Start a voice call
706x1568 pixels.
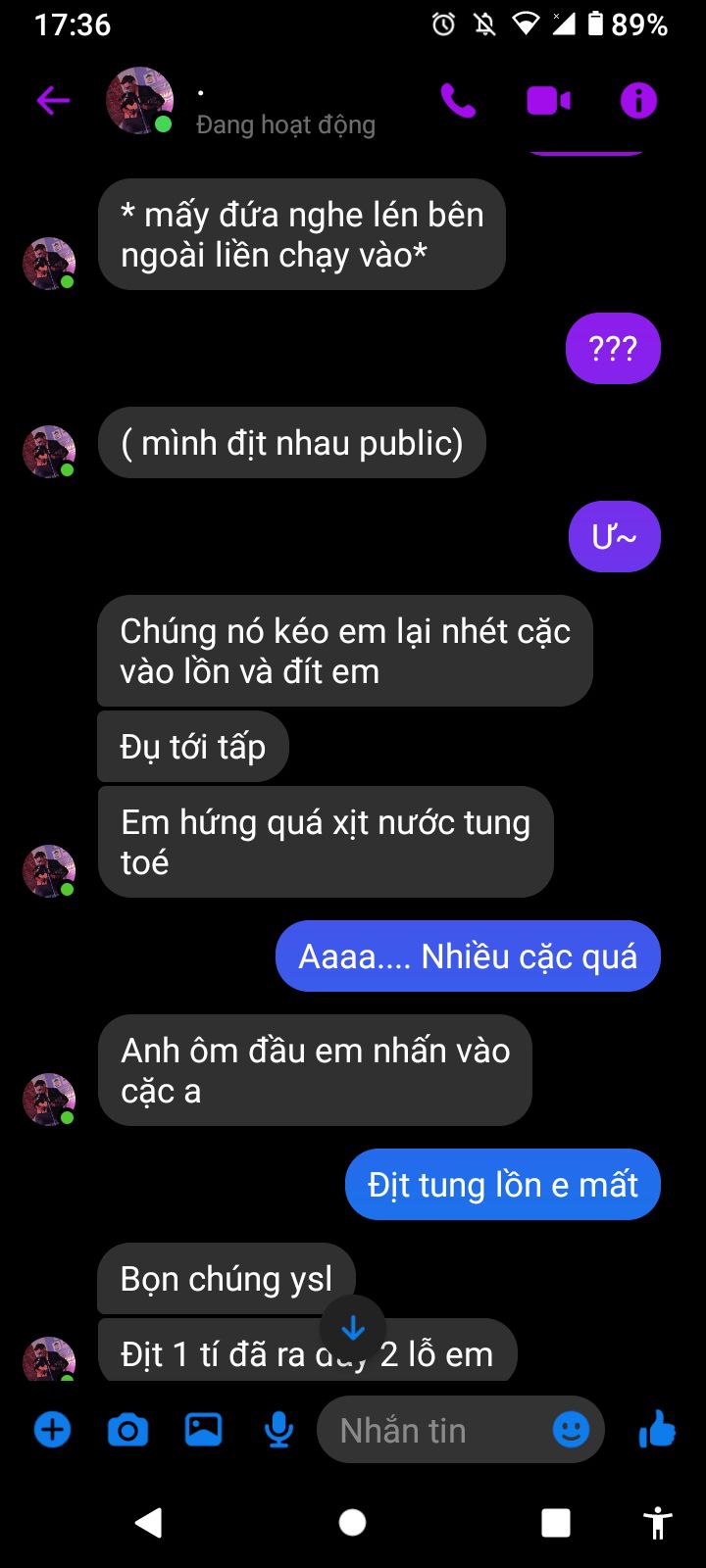click(x=458, y=100)
